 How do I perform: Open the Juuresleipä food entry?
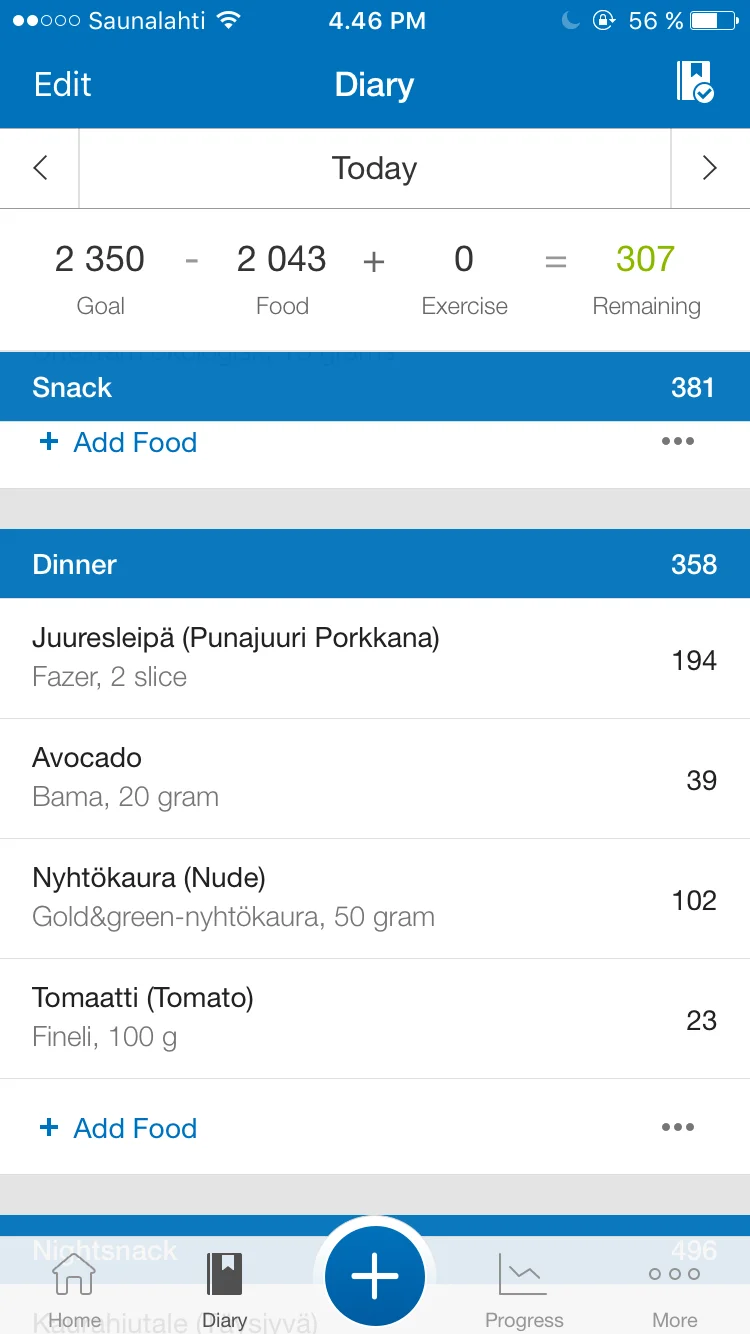[374, 658]
